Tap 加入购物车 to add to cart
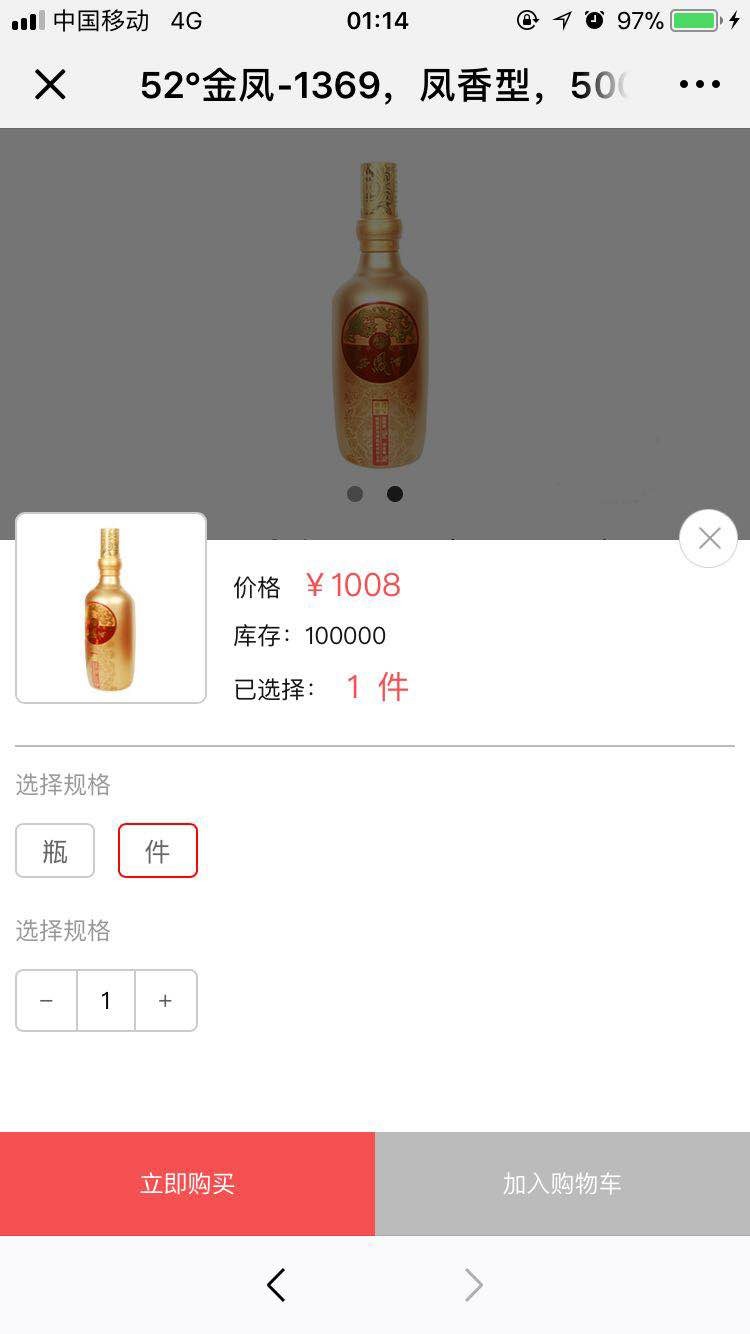 click(x=562, y=1184)
